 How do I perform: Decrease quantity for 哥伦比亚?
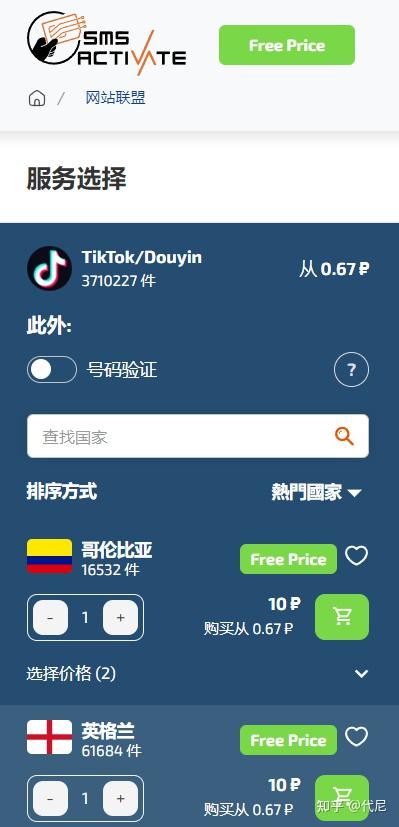(51, 618)
